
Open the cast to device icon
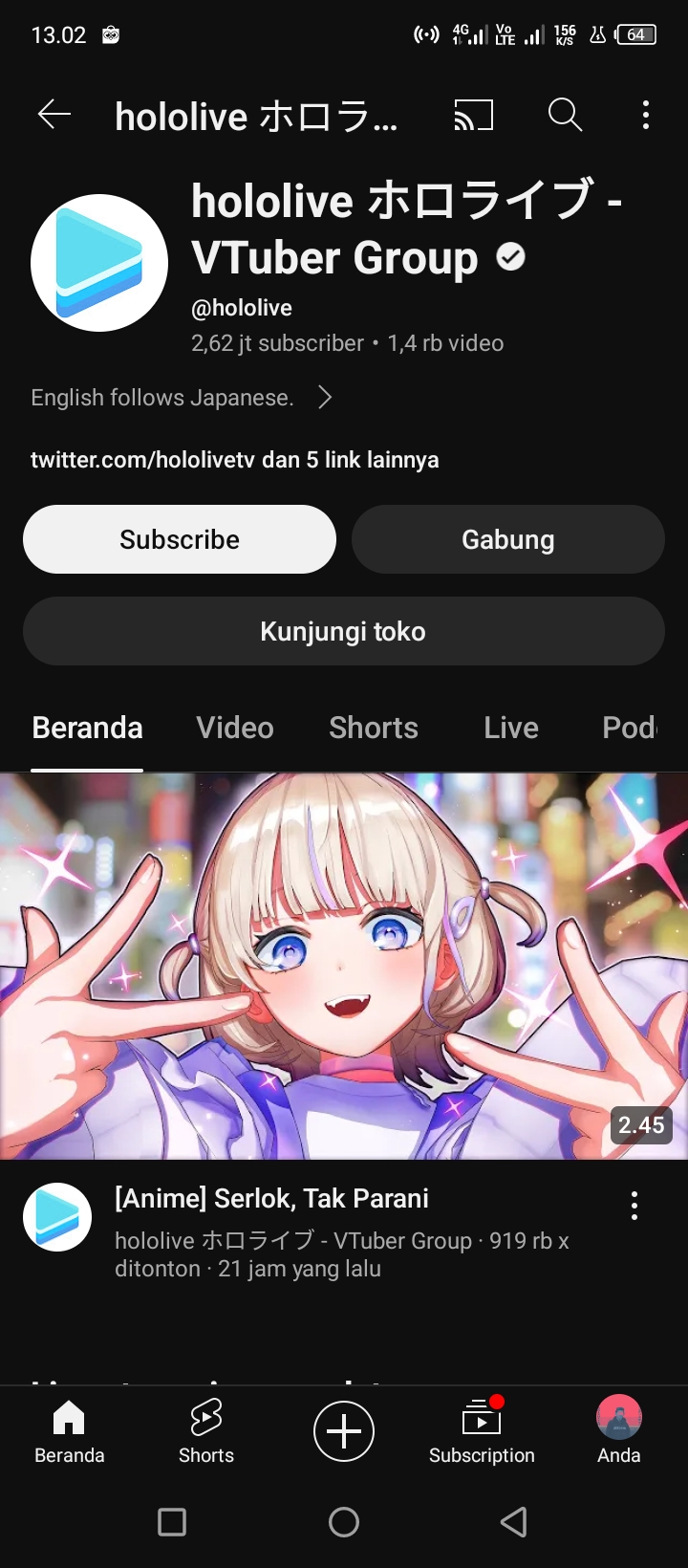click(x=473, y=116)
